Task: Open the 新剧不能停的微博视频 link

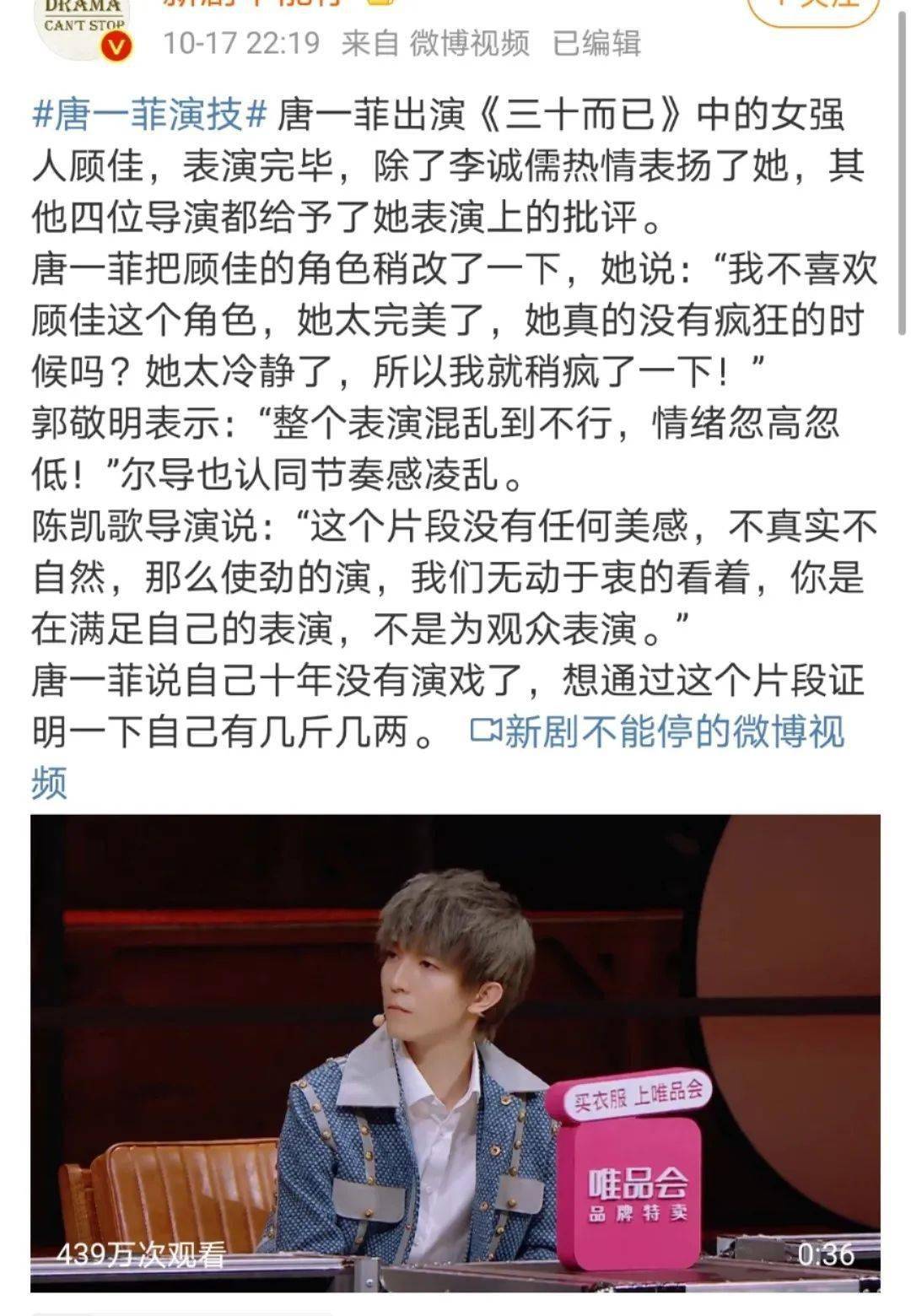Action: pos(657,731)
